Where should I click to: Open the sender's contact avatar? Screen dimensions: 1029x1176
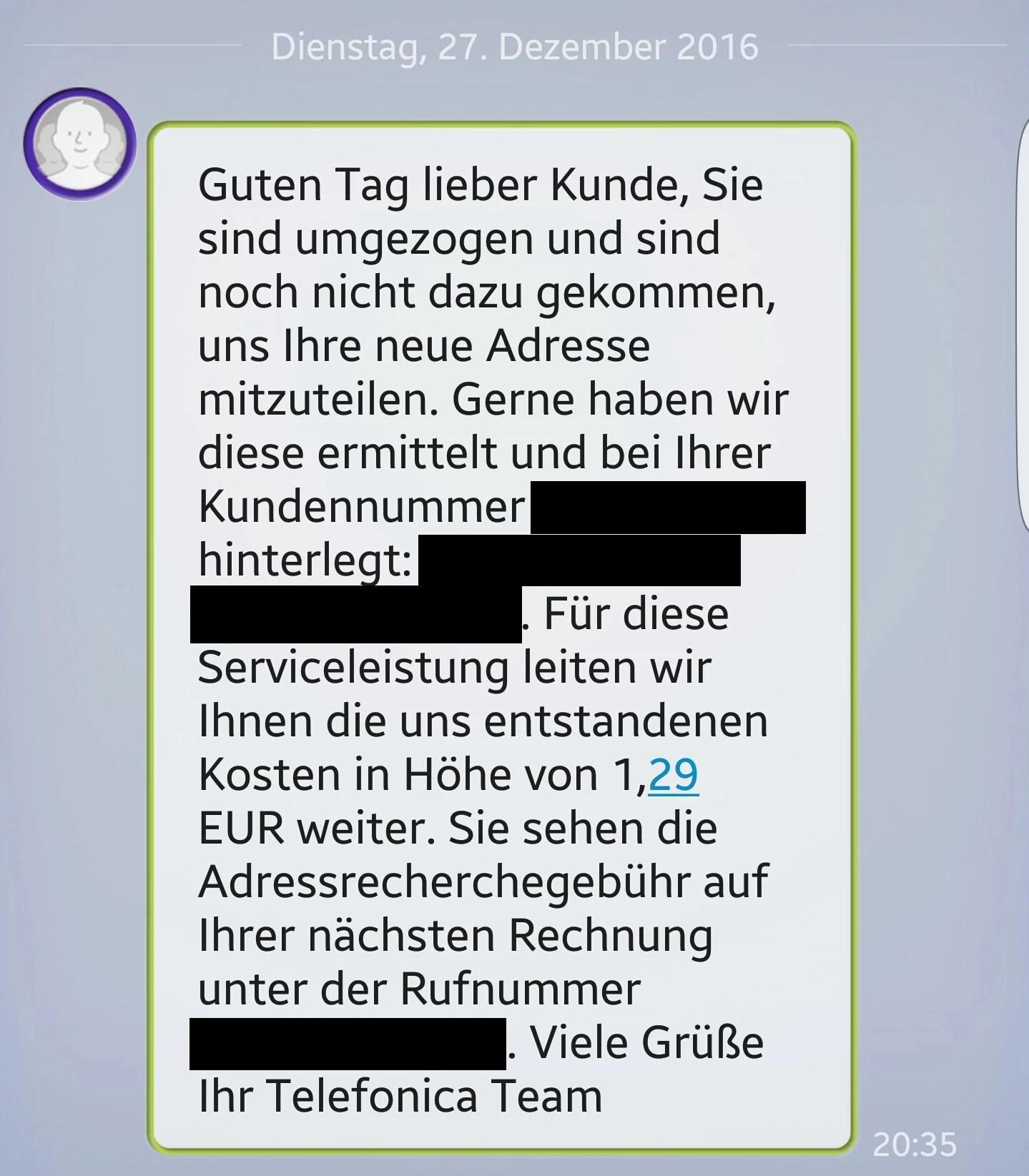tap(79, 144)
